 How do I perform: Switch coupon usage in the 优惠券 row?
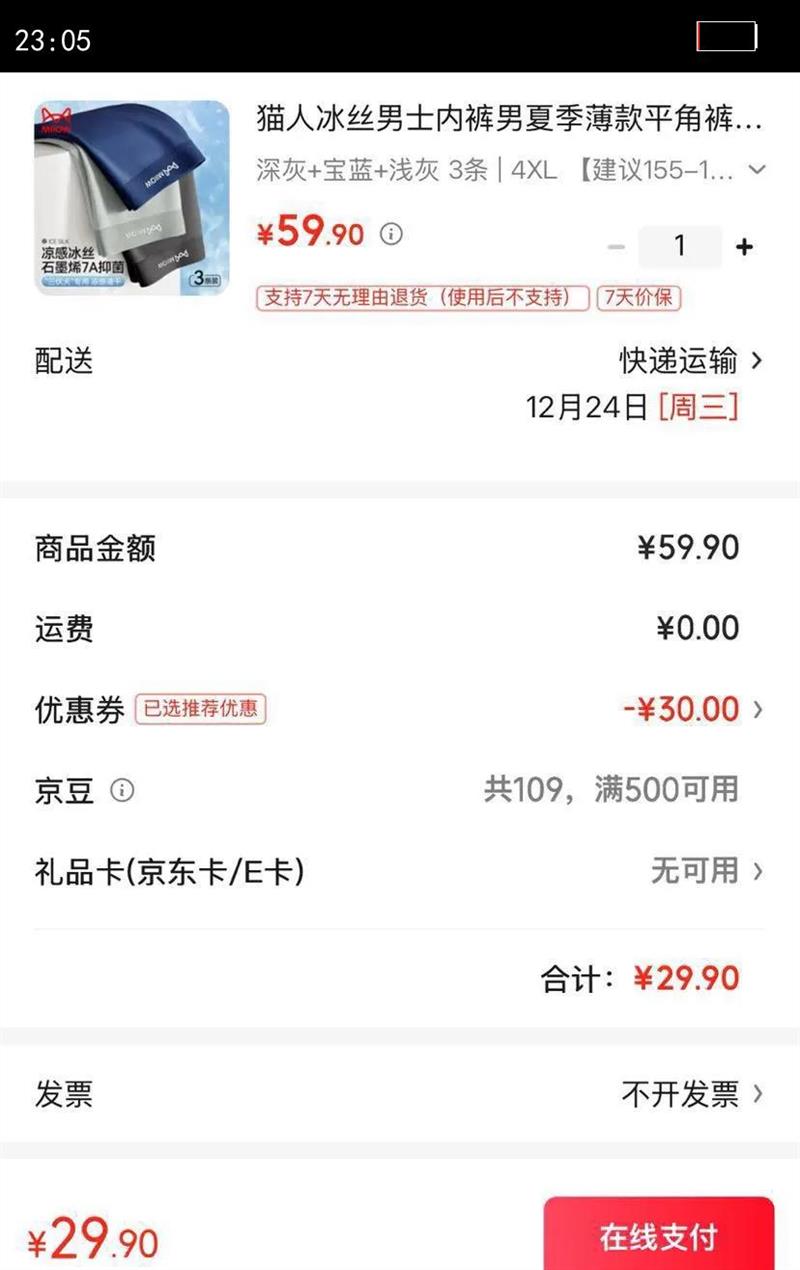coord(690,710)
